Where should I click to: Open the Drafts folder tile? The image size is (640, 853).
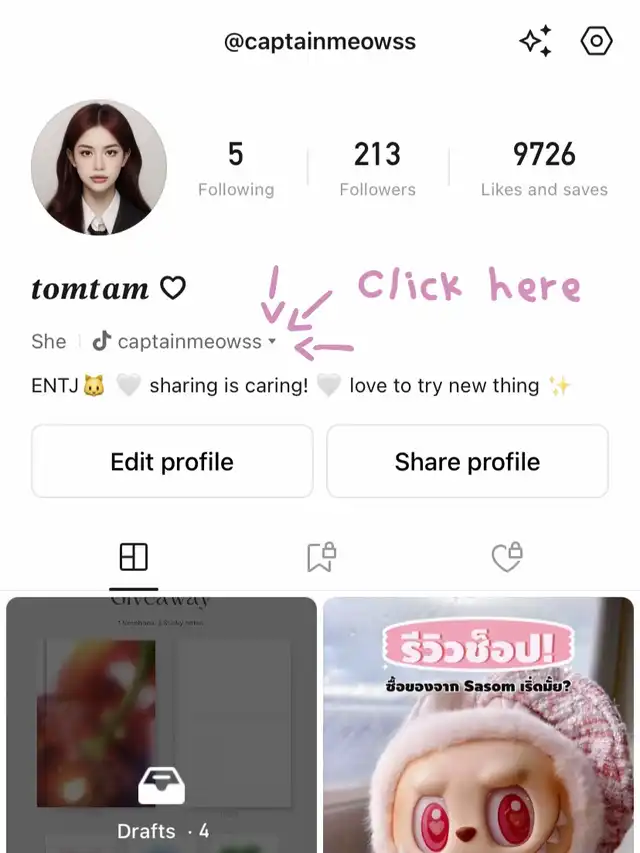162,725
